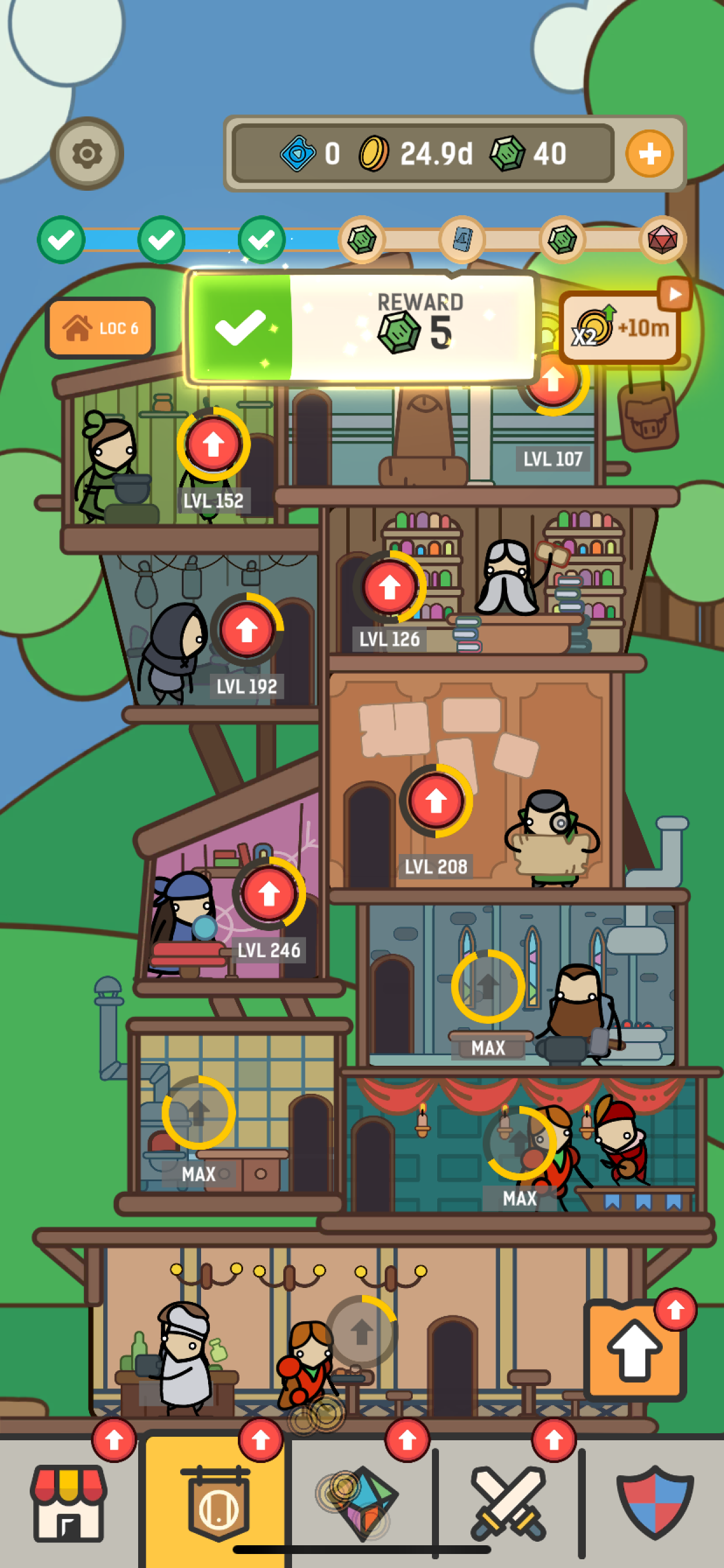Claim the 5 gem reward
This screenshot has height=1568, width=724.
coord(363,328)
